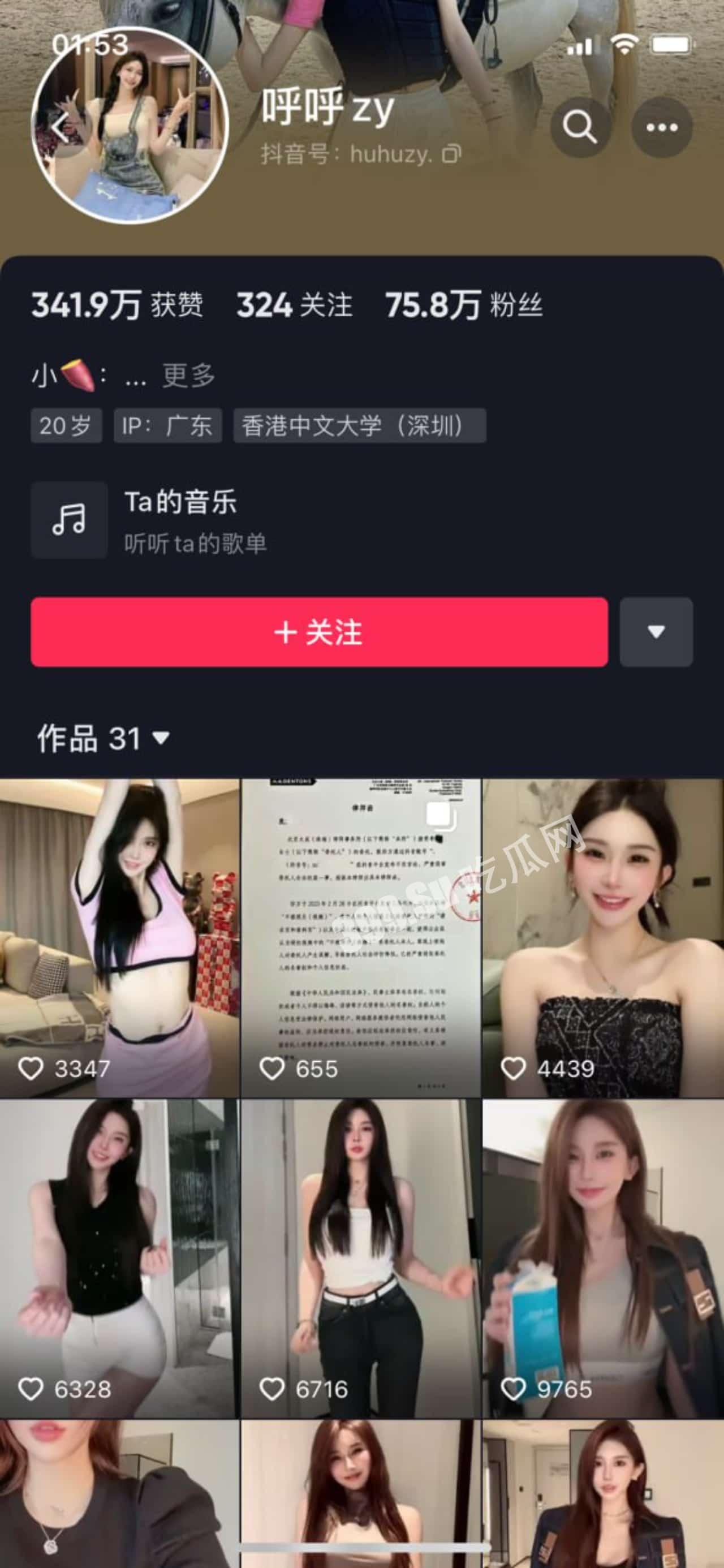Open the video with 4439 likes
Screen dimensions: 724x1568
tap(603, 937)
